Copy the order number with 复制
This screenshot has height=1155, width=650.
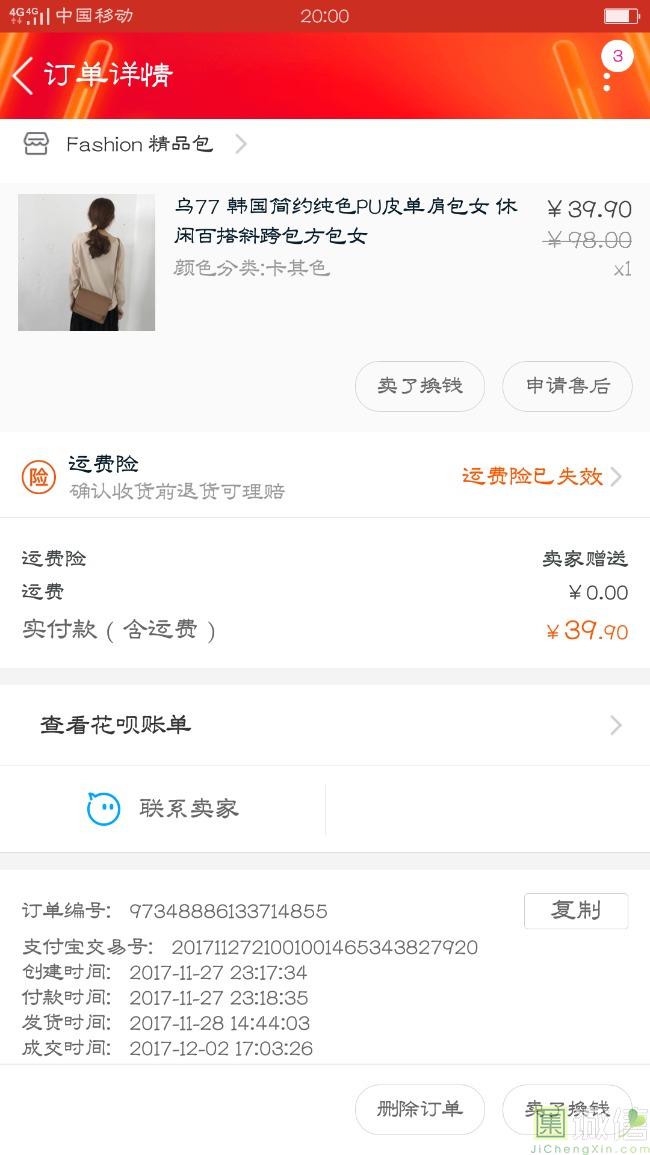coord(576,910)
